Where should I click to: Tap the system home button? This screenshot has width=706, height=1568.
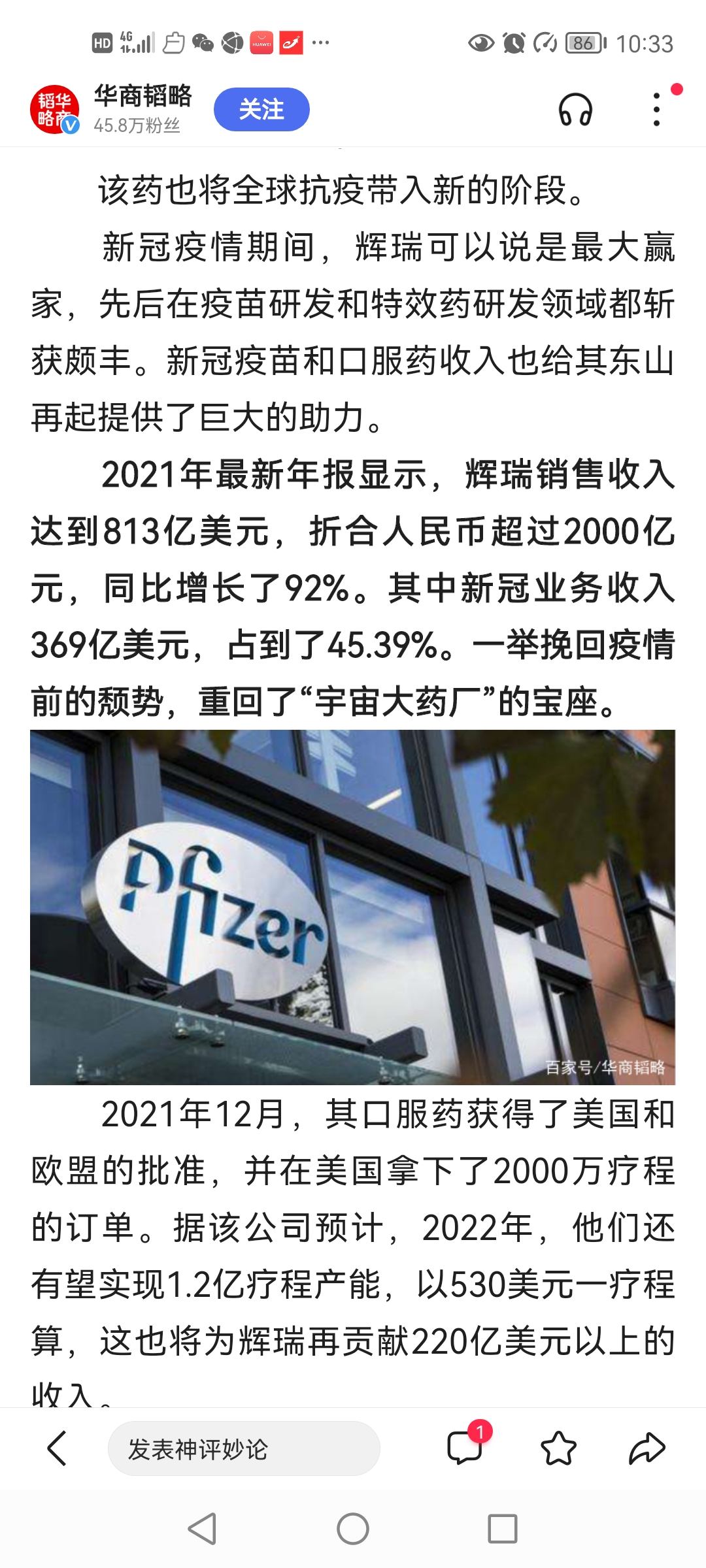pyautogui.click(x=353, y=1529)
